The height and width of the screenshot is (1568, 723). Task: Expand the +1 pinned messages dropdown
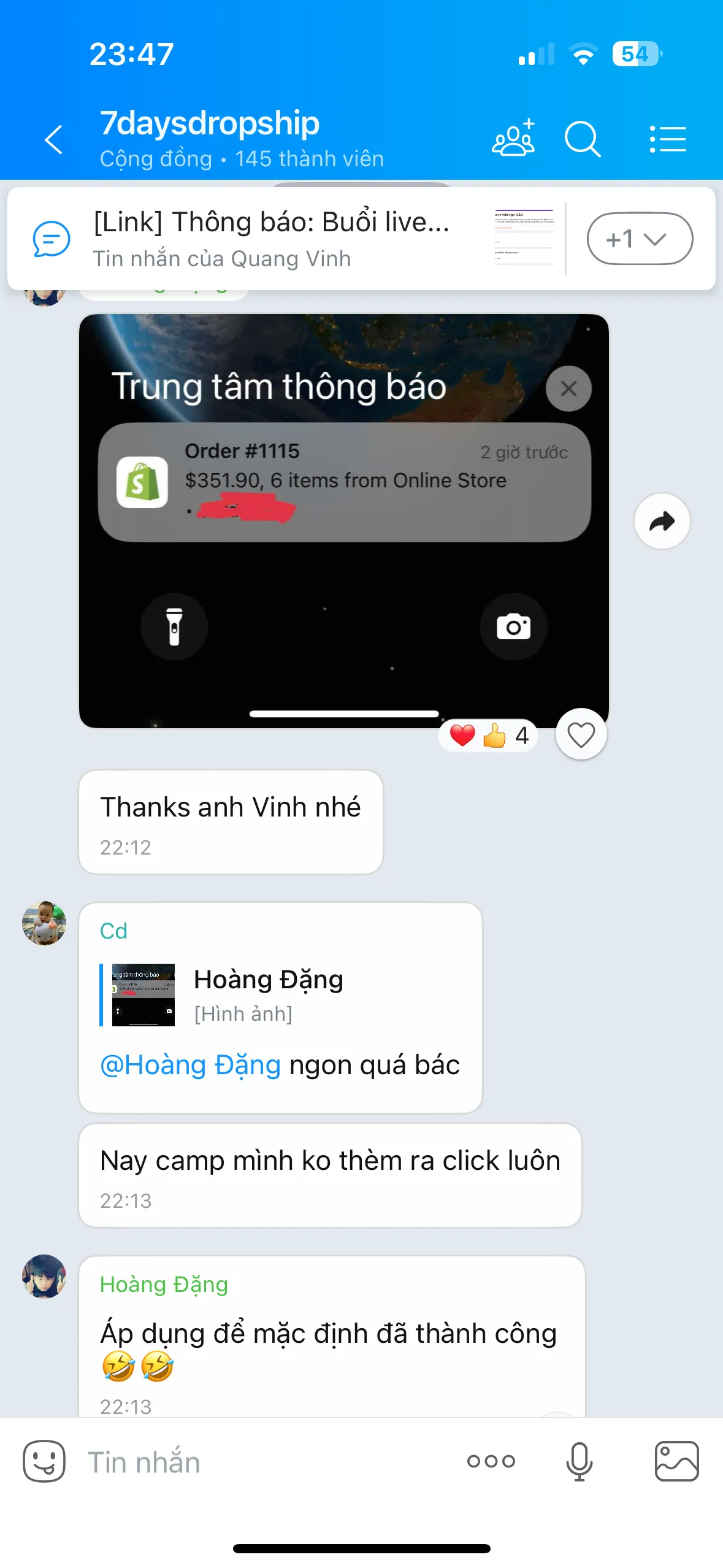click(x=640, y=239)
